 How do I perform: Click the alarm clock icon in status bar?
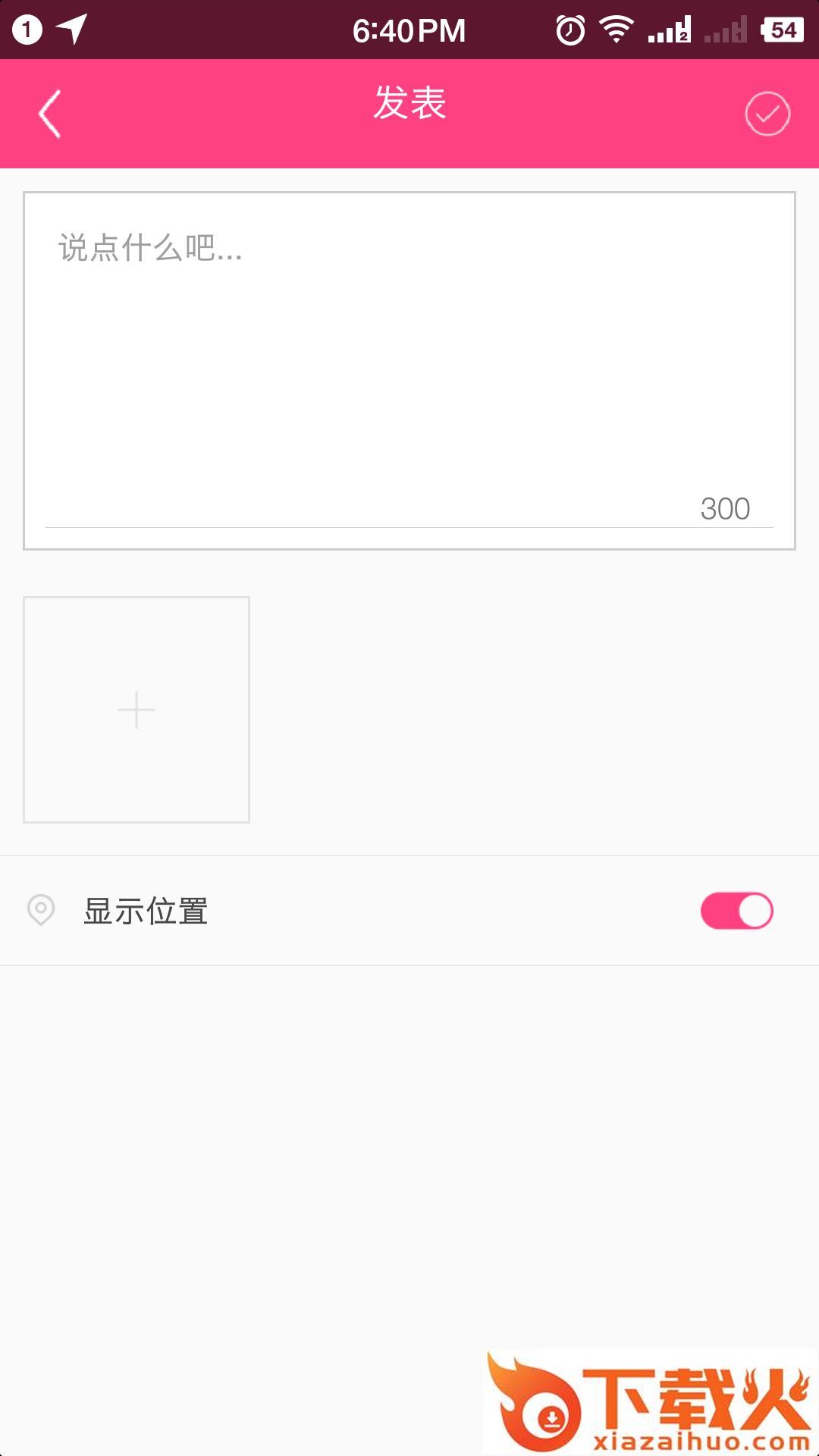point(570,30)
